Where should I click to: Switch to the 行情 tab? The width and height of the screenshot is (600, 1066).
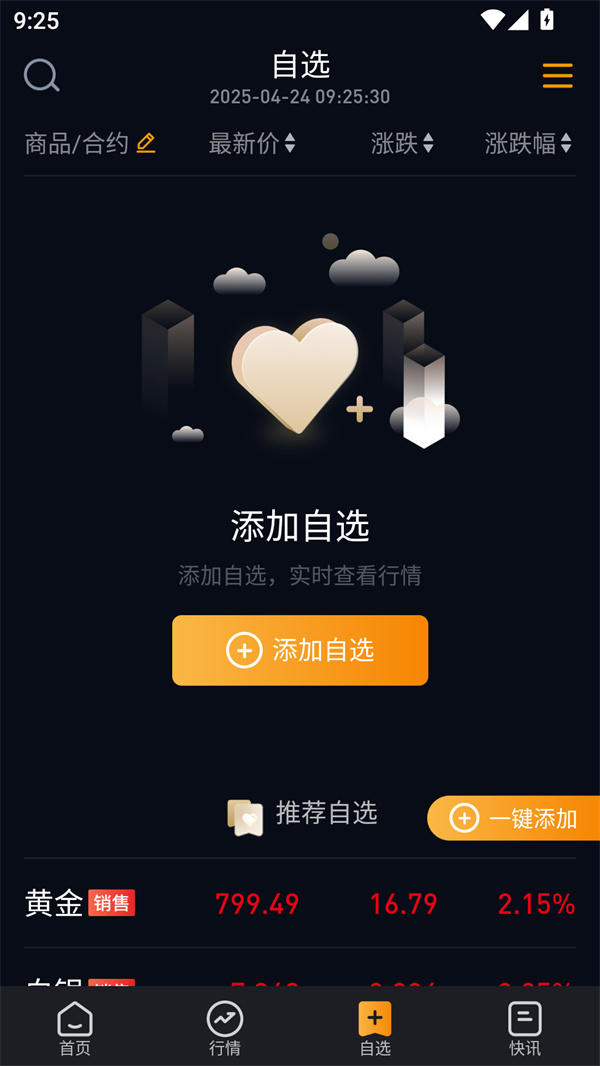(x=225, y=1029)
